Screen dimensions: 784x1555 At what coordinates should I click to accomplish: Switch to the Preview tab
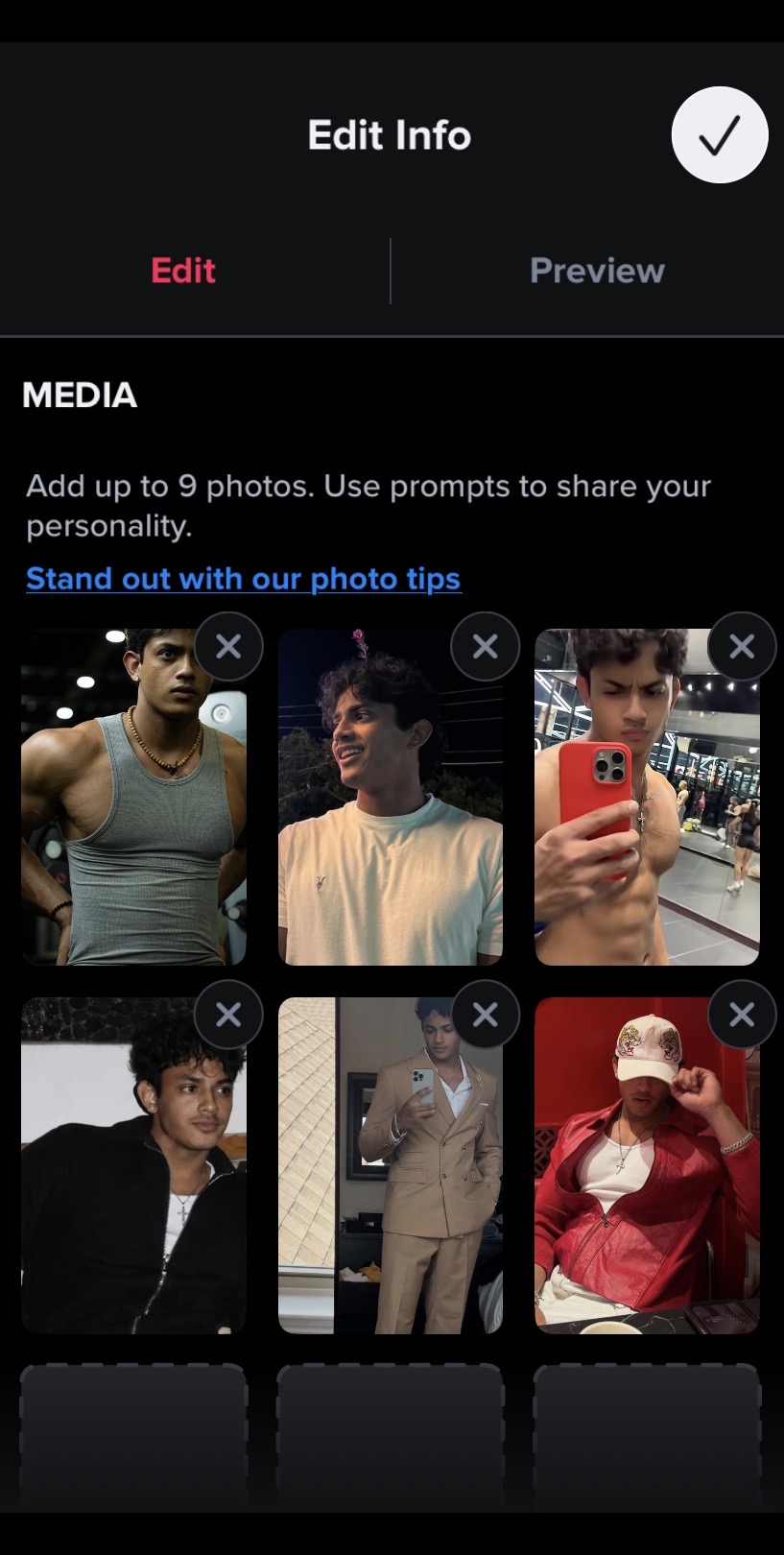tap(596, 271)
